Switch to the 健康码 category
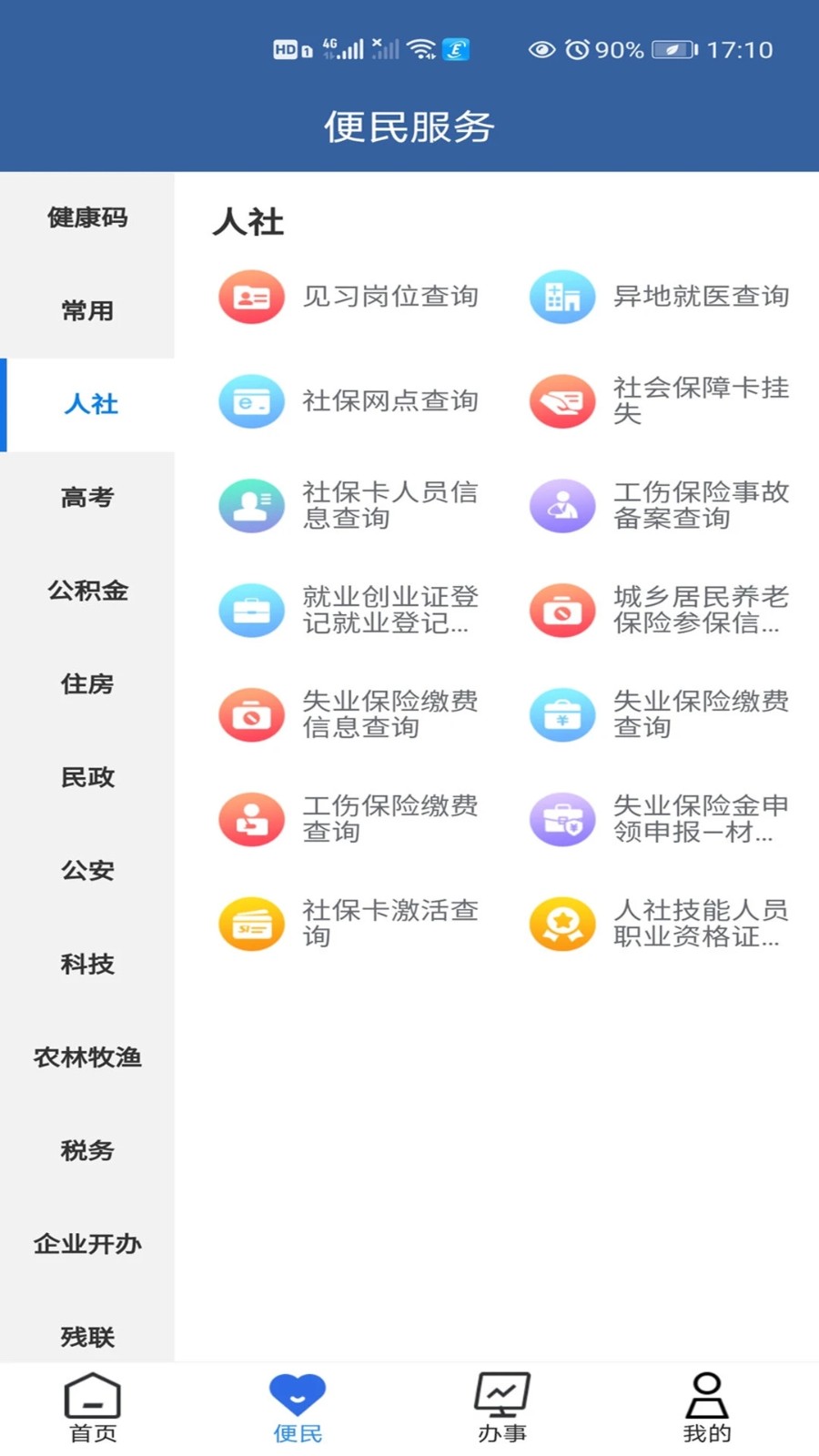819x1456 pixels. pyautogui.click(x=87, y=218)
